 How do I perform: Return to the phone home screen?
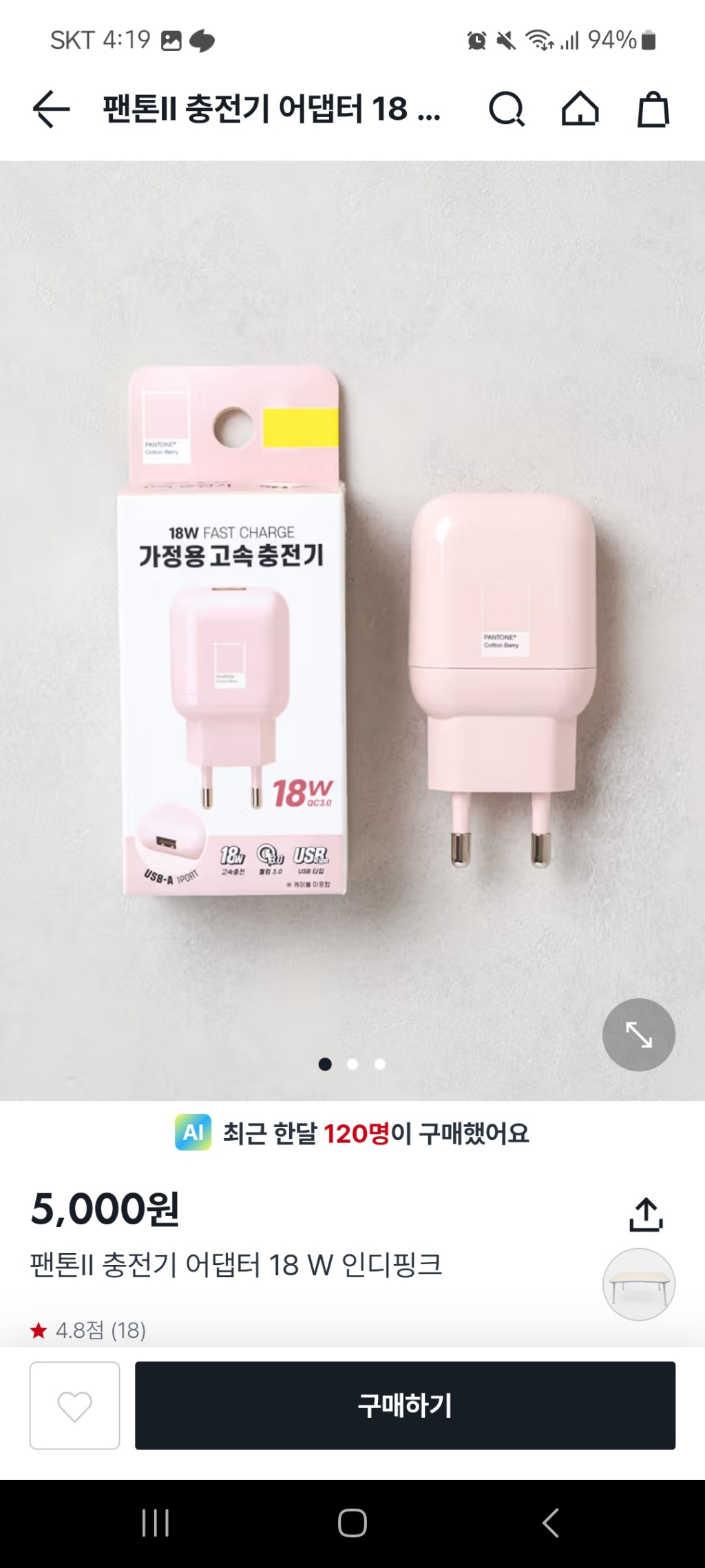[352, 1523]
